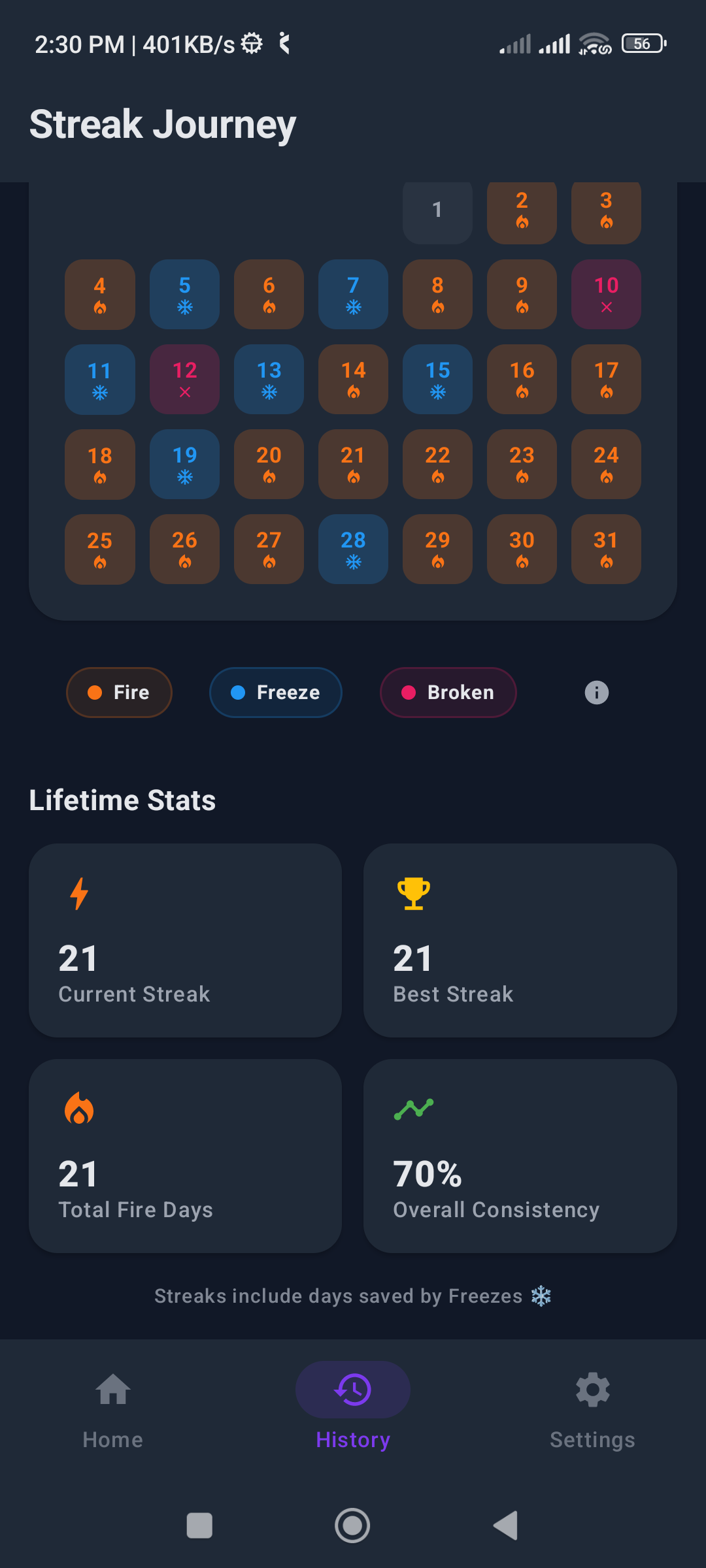This screenshot has width=706, height=1568.
Task: Tap the Broken legend chip
Action: (x=448, y=693)
